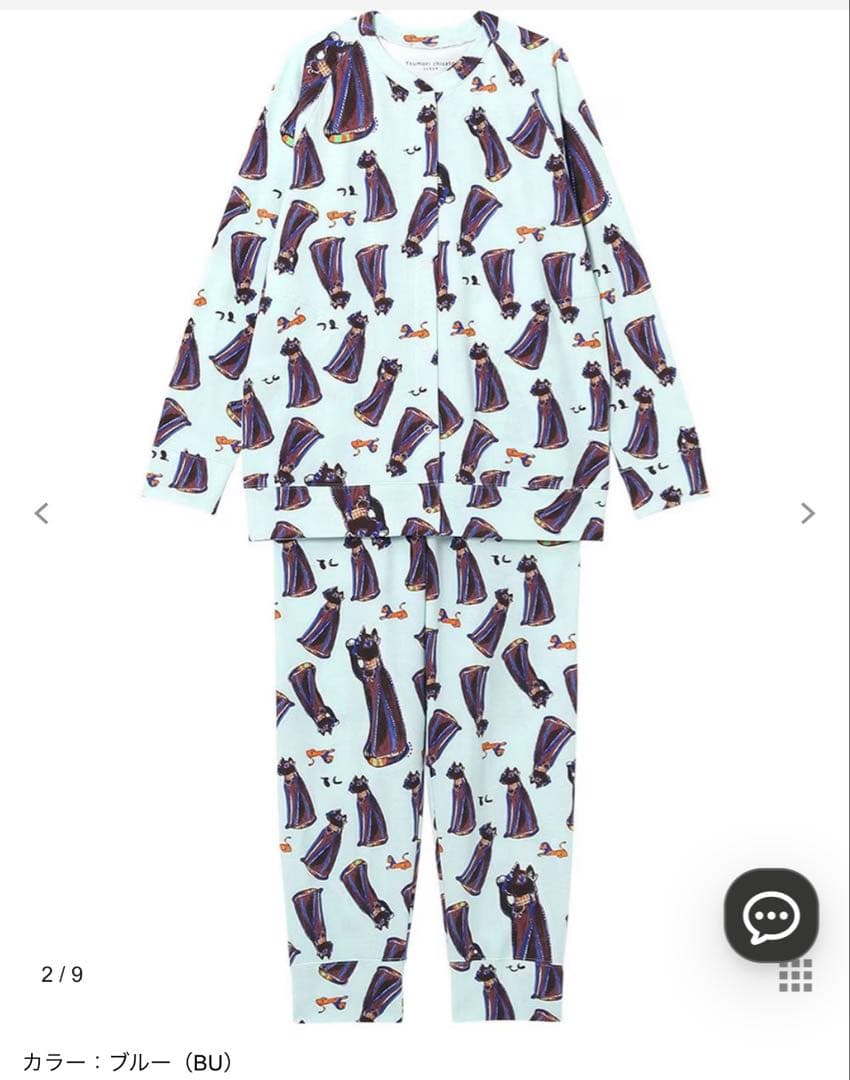Go to the previous product image
850x1080 pixels.
[41, 513]
